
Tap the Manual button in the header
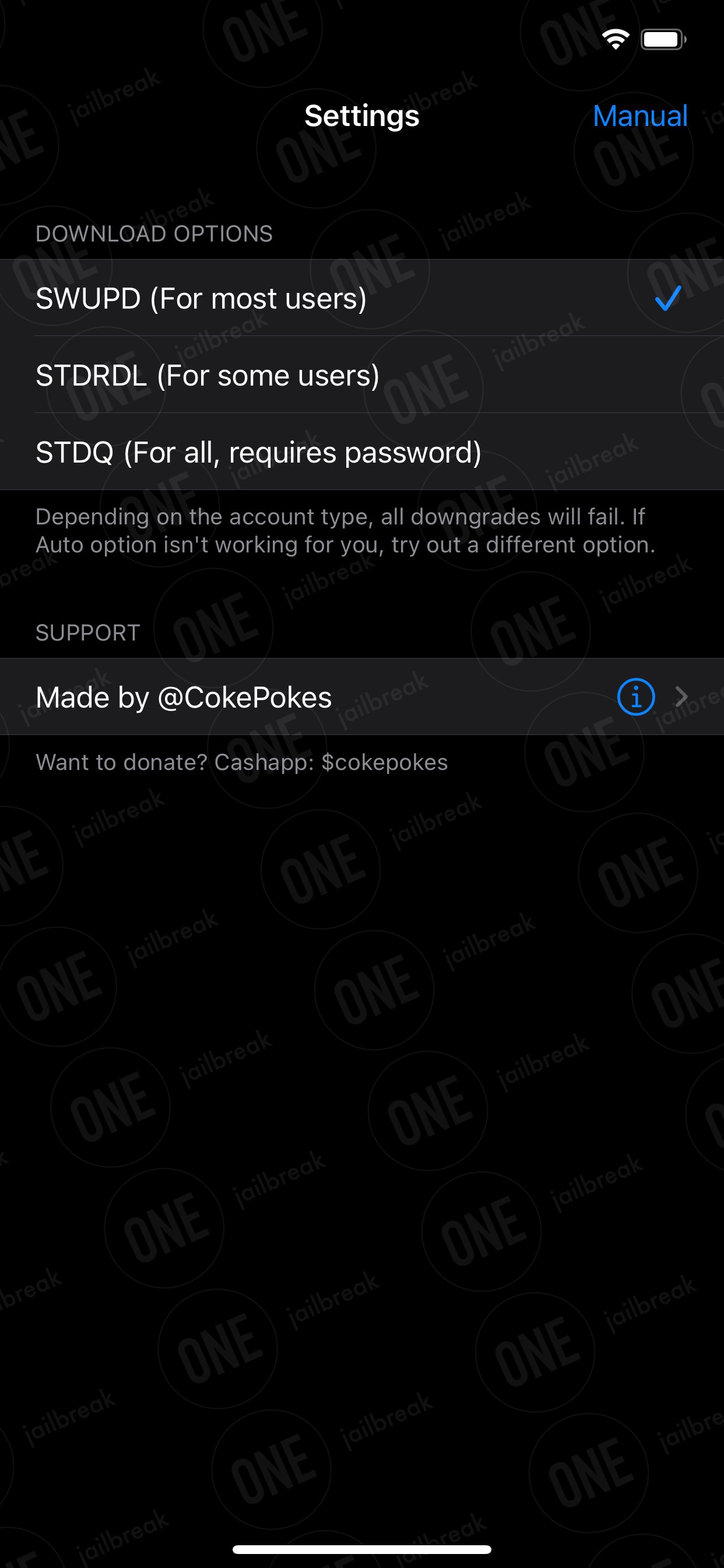coord(640,116)
